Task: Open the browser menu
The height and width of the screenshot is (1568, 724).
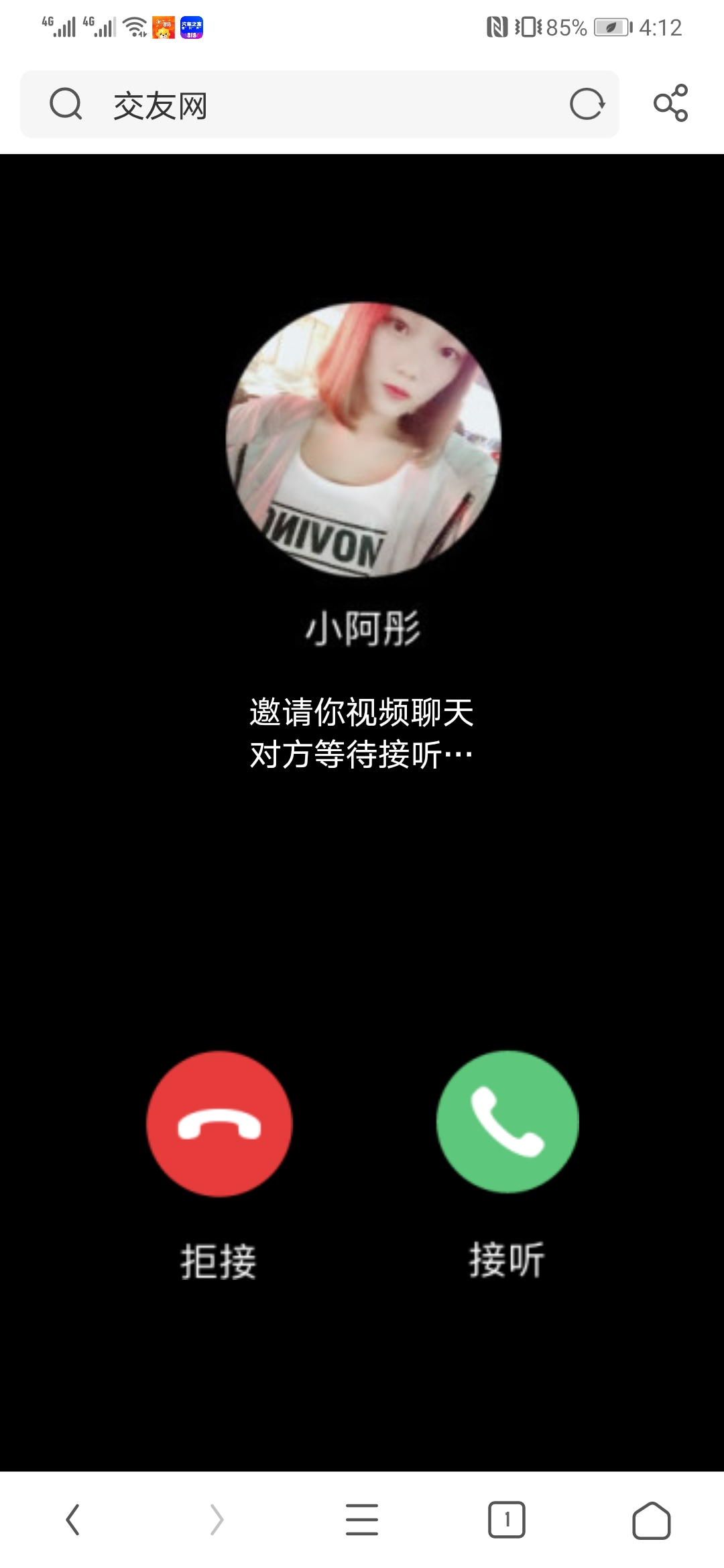Action: (x=362, y=1519)
